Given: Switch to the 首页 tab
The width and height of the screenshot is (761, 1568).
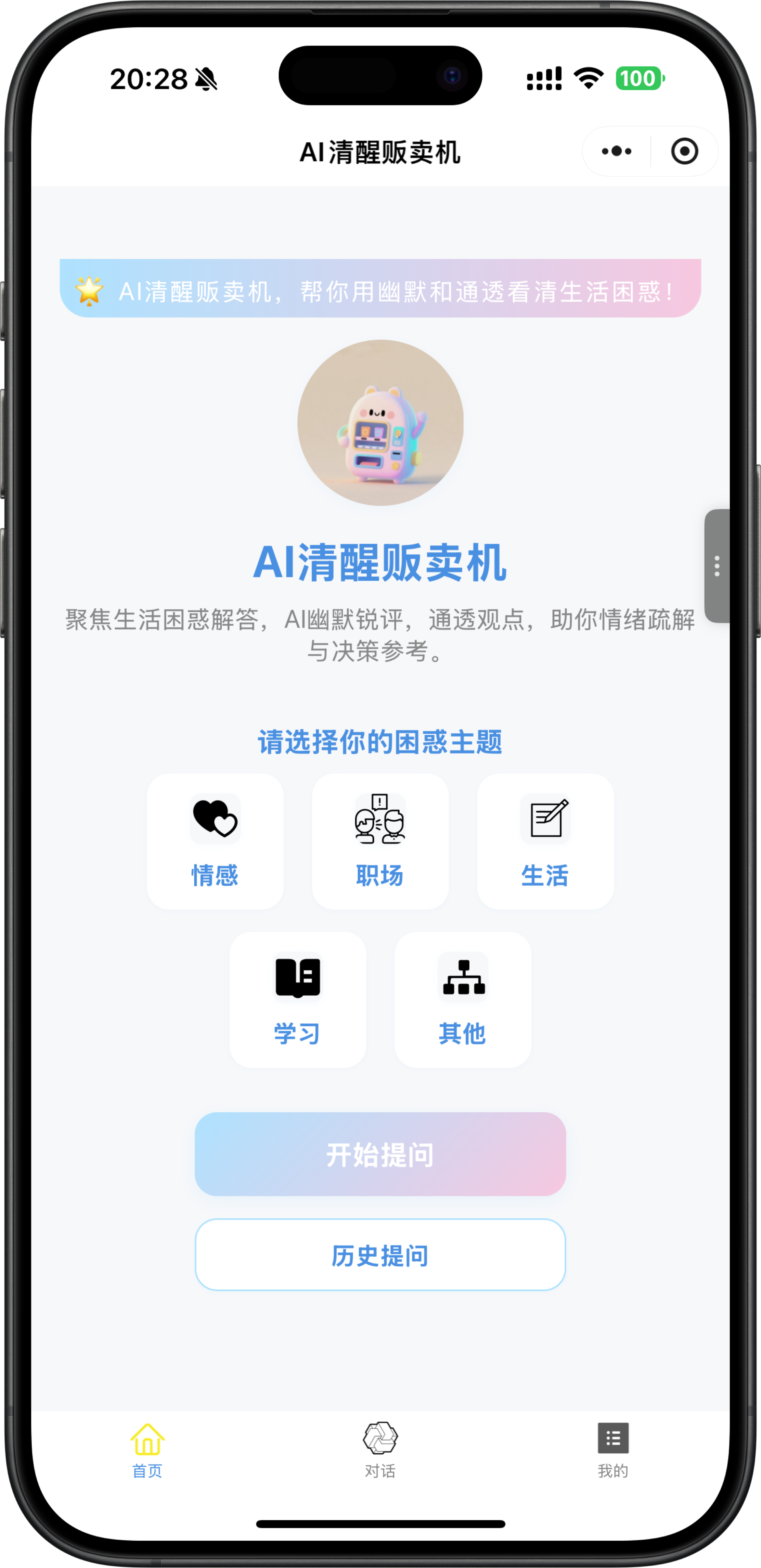Looking at the screenshot, I should click(x=147, y=1450).
